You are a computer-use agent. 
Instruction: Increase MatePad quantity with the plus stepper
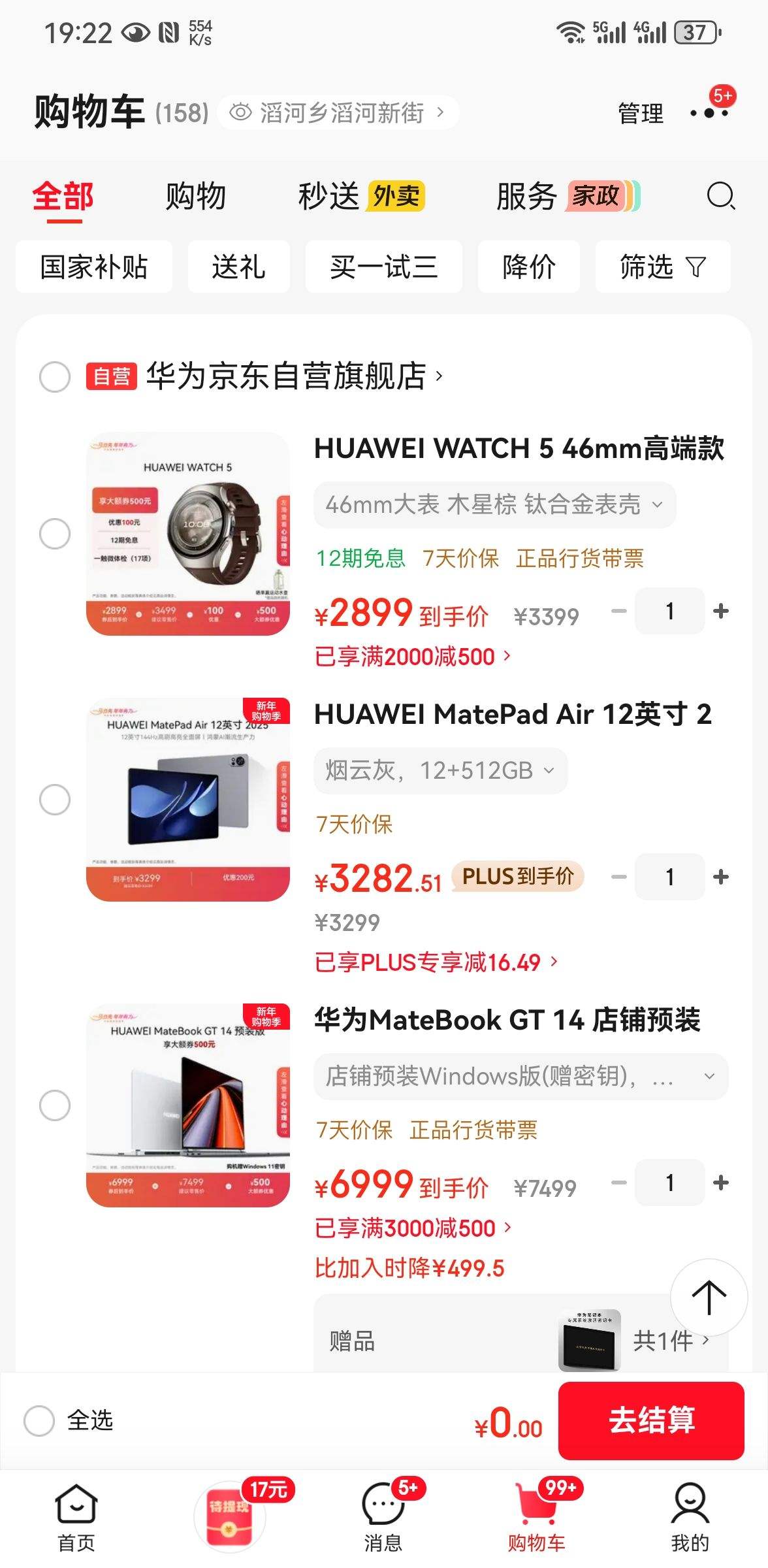(x=720, y=877)
